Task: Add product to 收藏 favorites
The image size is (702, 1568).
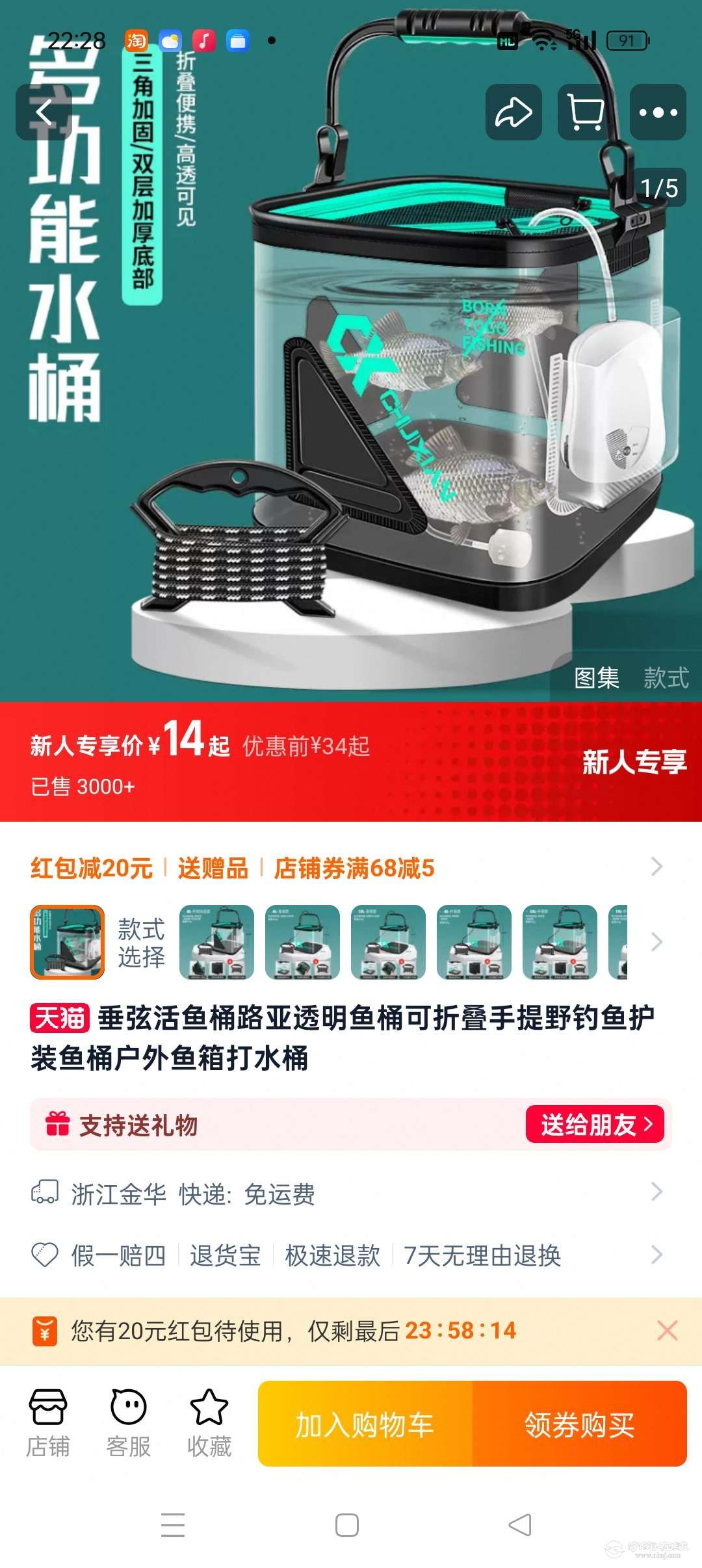Action: pyautogui.click(x=209, y=1424)
